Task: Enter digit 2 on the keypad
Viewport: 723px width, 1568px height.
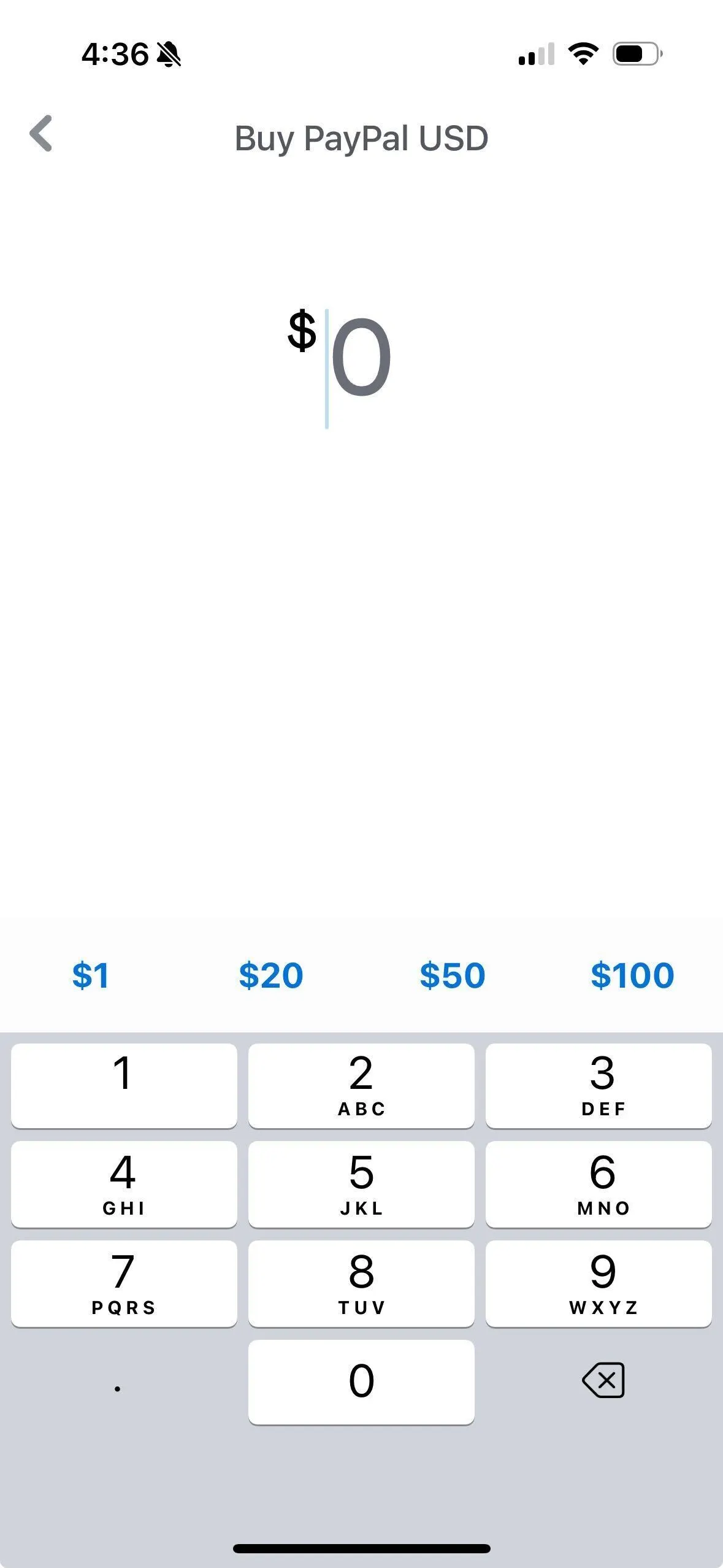Action: [x=361, y=1085]
